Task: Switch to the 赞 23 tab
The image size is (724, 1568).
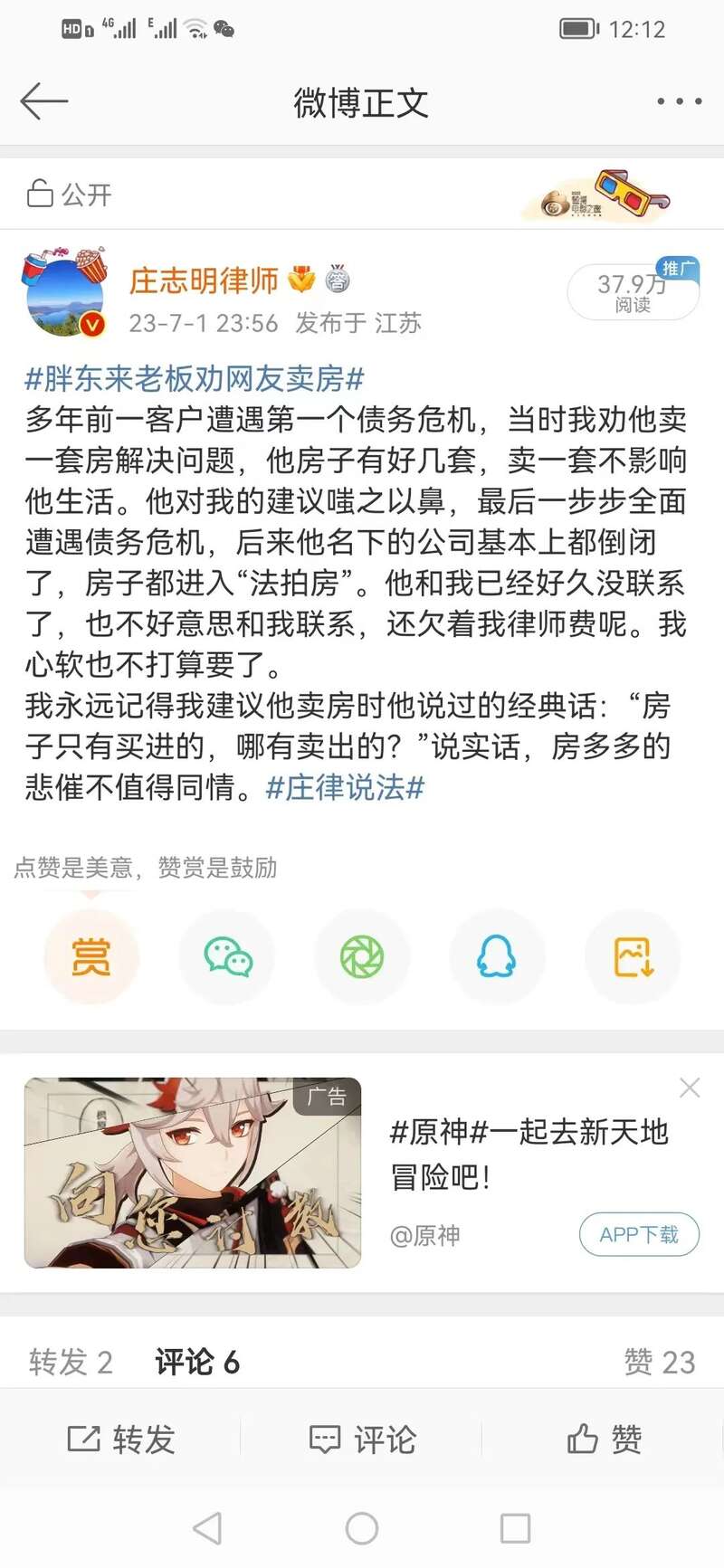Action: point(659,1361)
